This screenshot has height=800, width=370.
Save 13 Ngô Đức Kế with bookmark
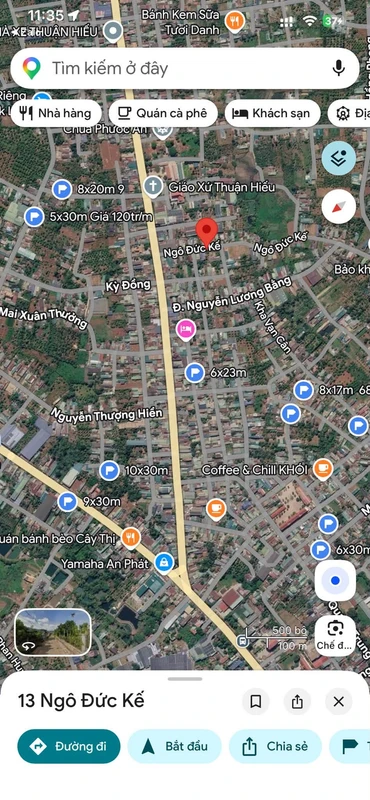point(256,702)
